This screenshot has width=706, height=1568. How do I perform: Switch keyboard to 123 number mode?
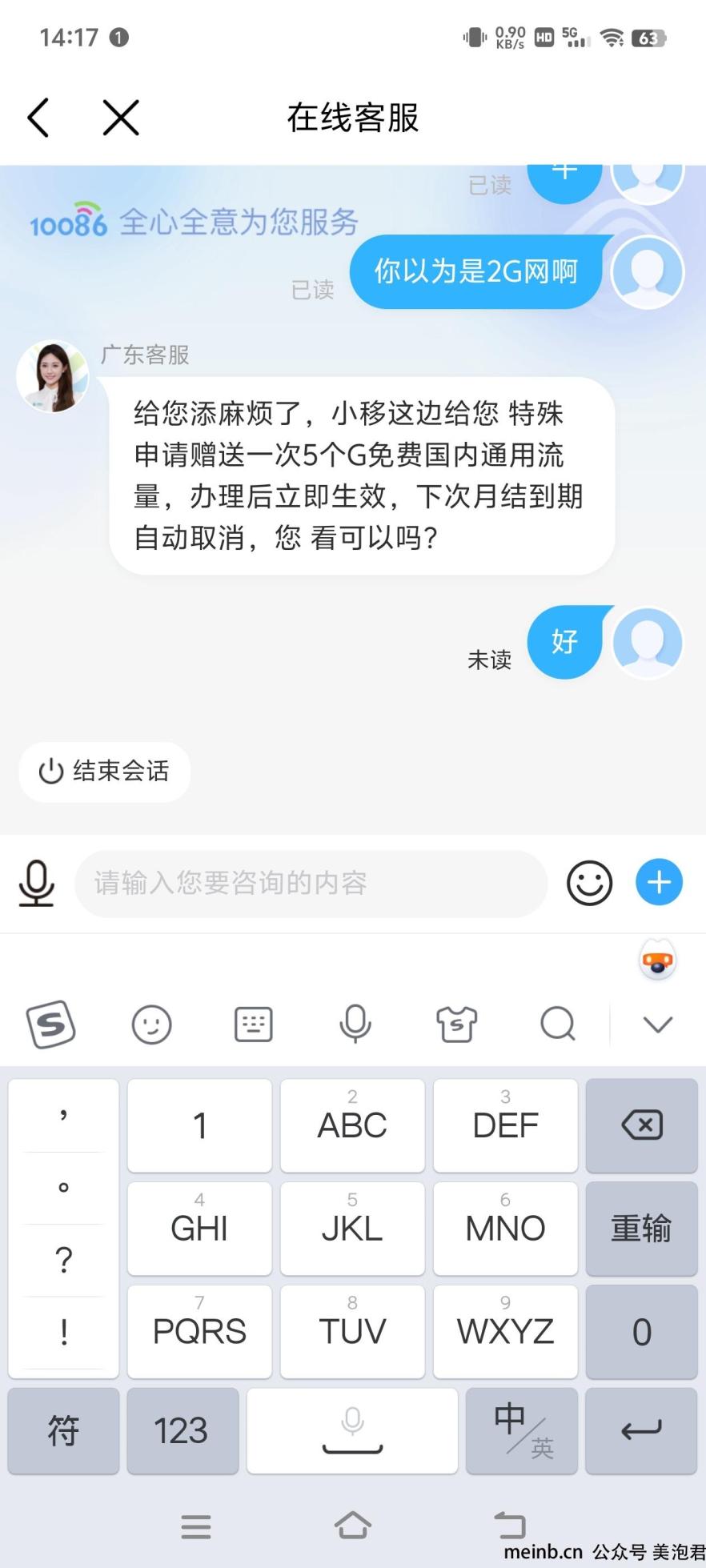point(182,1430)
